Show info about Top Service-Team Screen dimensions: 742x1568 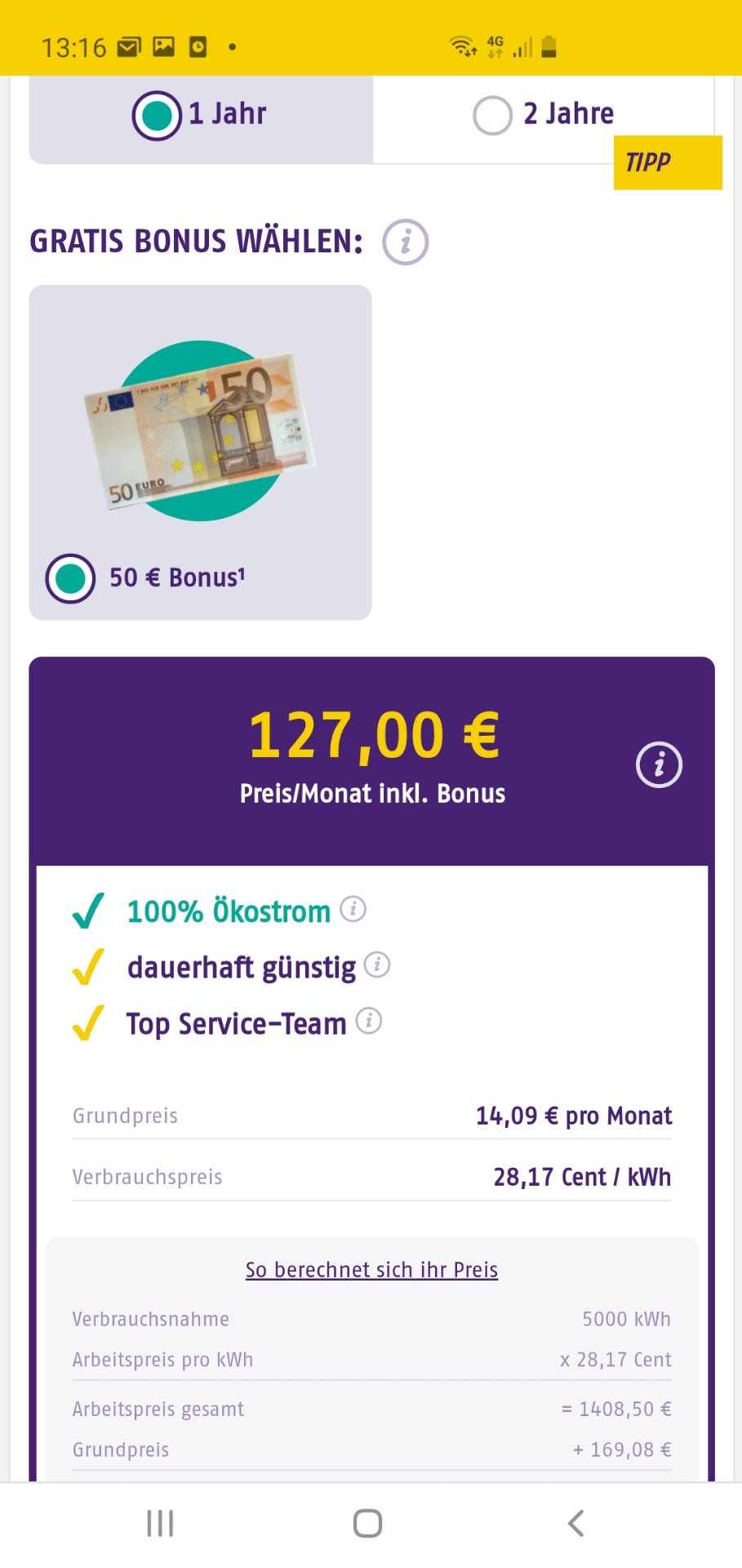[369, 1021]
